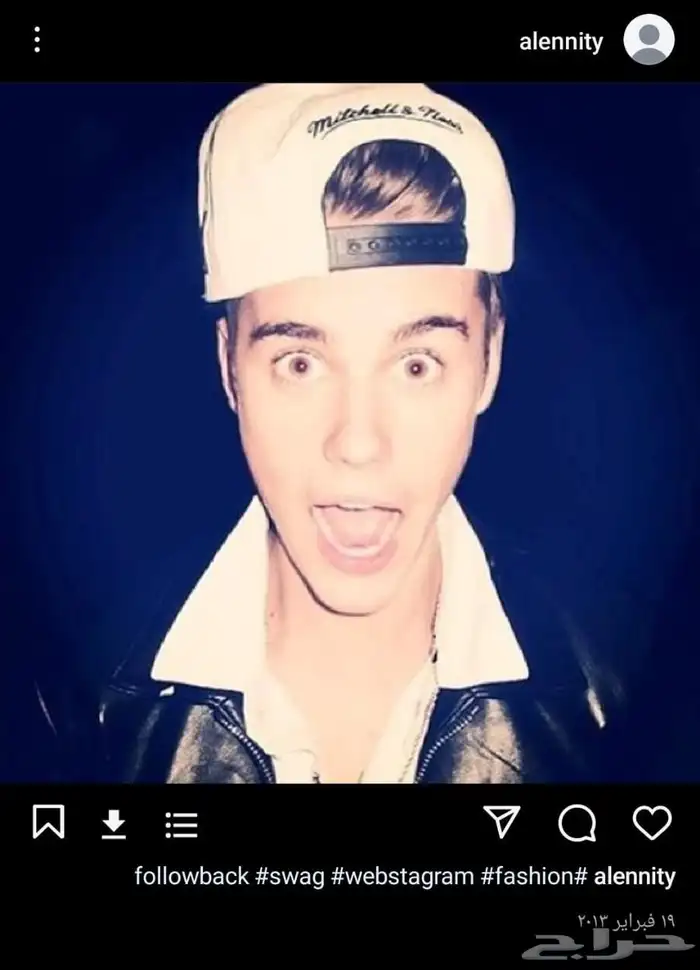Open the profile avatar next to alennity
The image size is (700, 970).
point(648,40)
